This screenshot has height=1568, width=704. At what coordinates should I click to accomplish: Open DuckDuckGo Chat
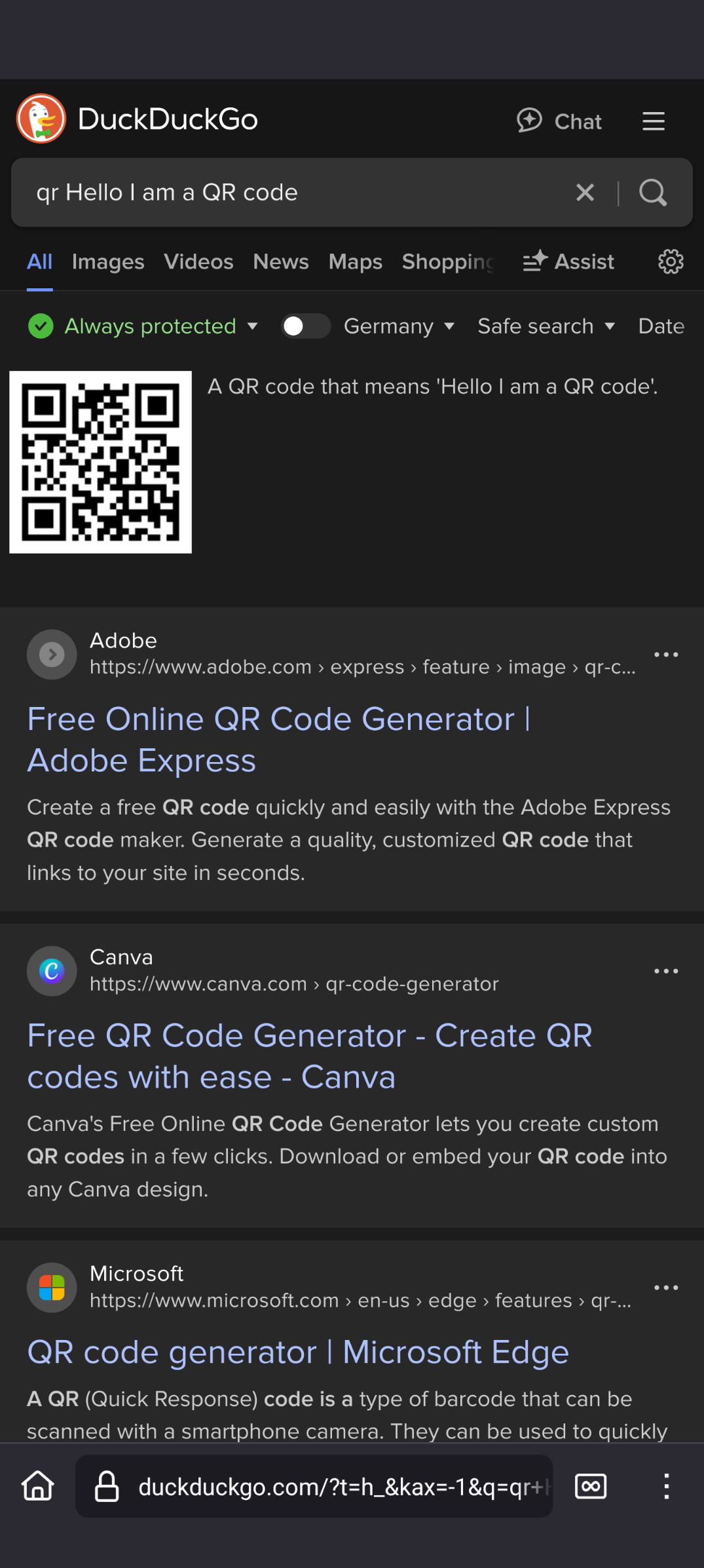pyautogui.click(x=559, y=121)
